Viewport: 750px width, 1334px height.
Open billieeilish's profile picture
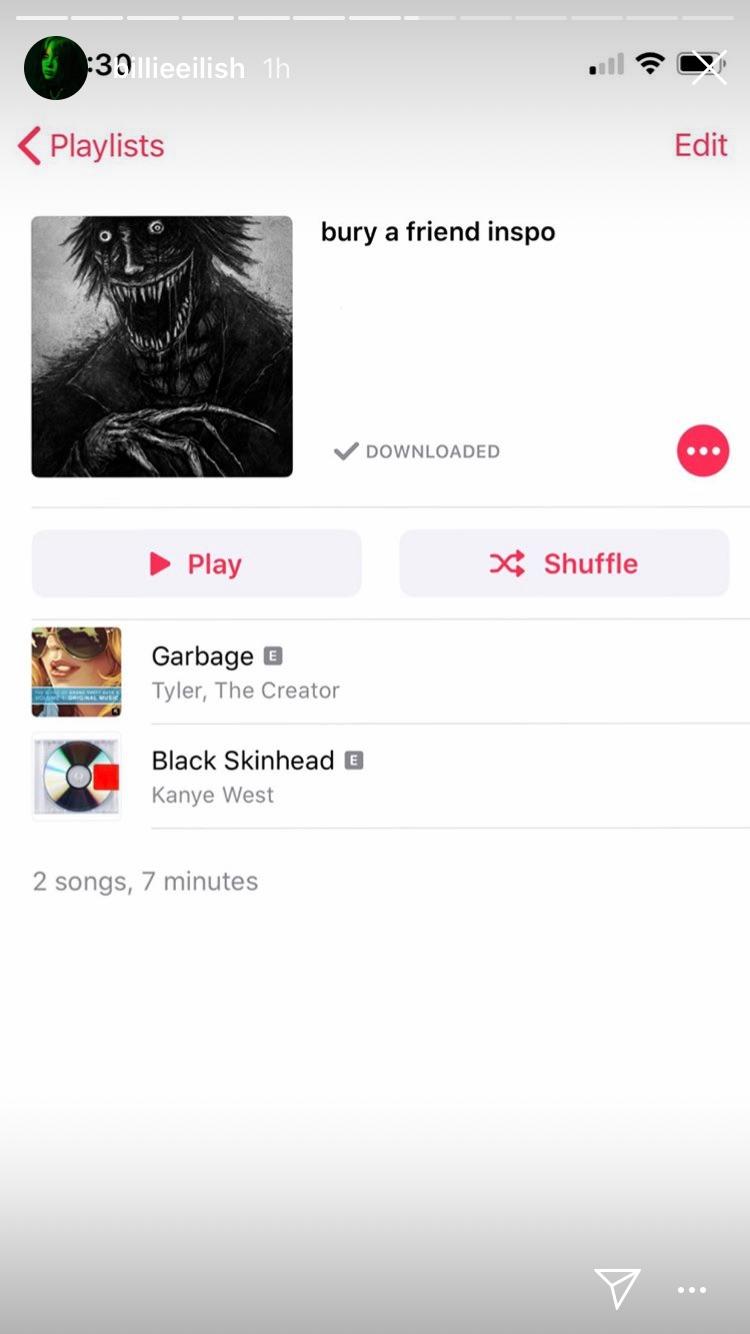tap(56, 67)
